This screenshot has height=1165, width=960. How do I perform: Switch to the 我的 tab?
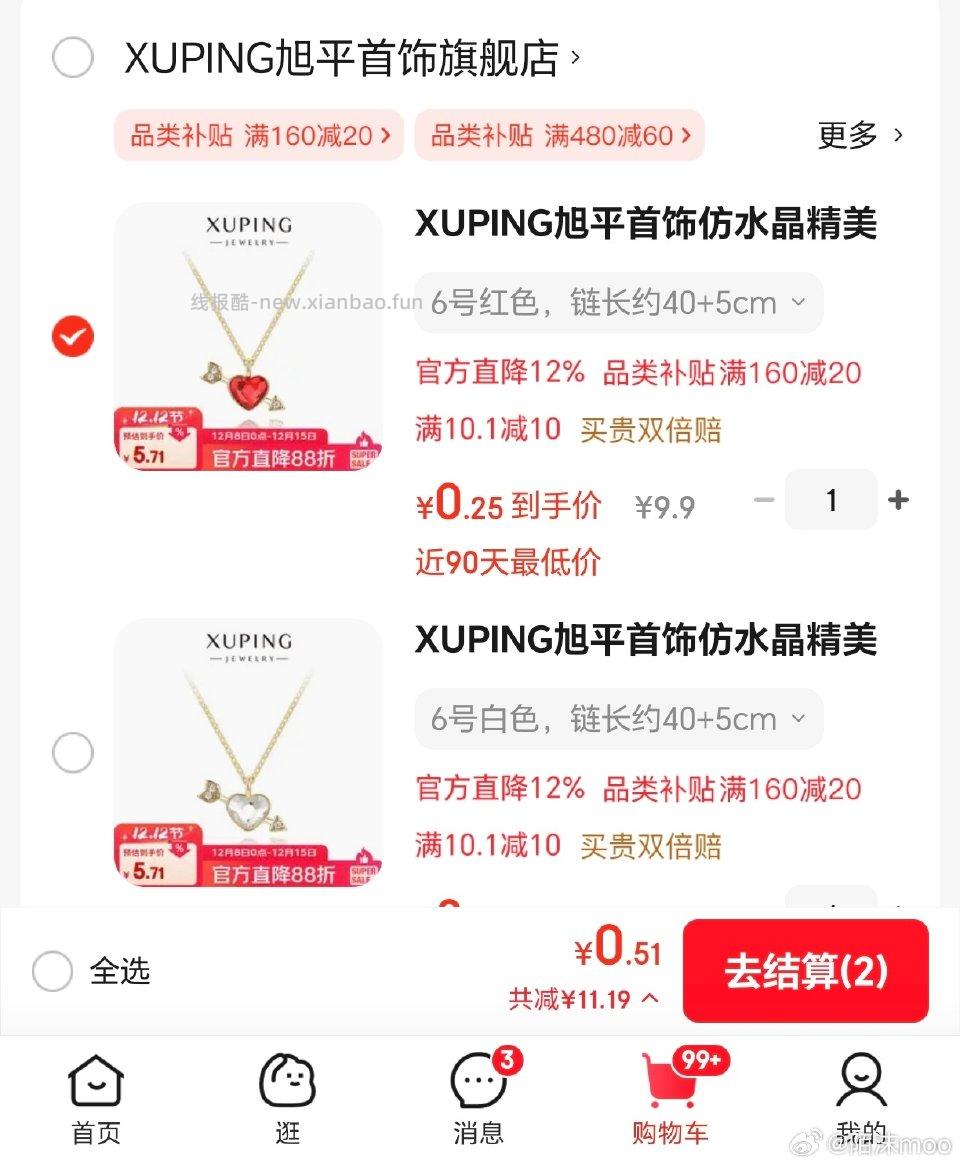[862, 1100]
